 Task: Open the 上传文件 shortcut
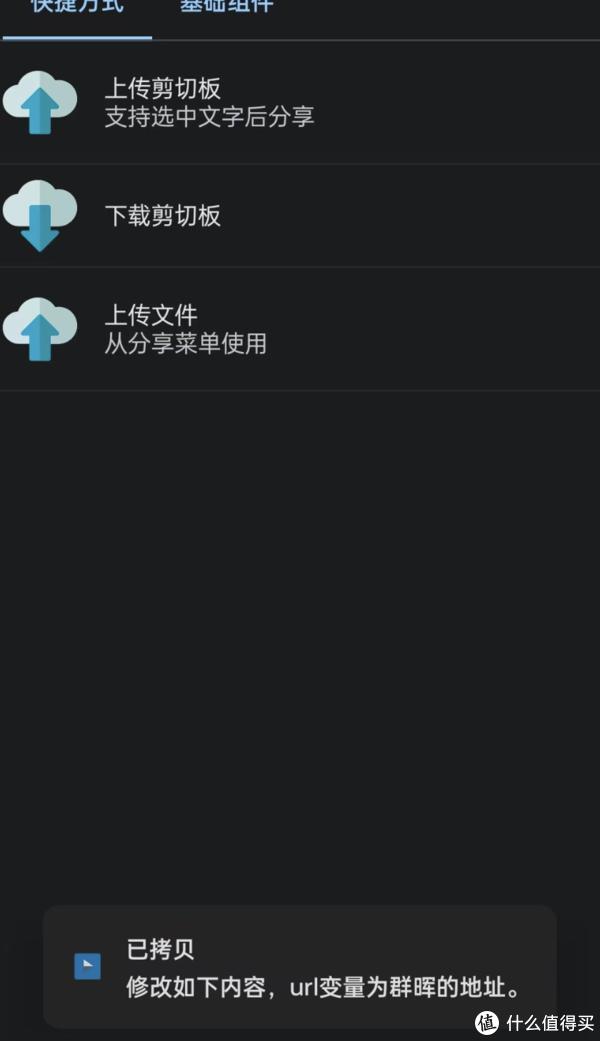point(300,329)
